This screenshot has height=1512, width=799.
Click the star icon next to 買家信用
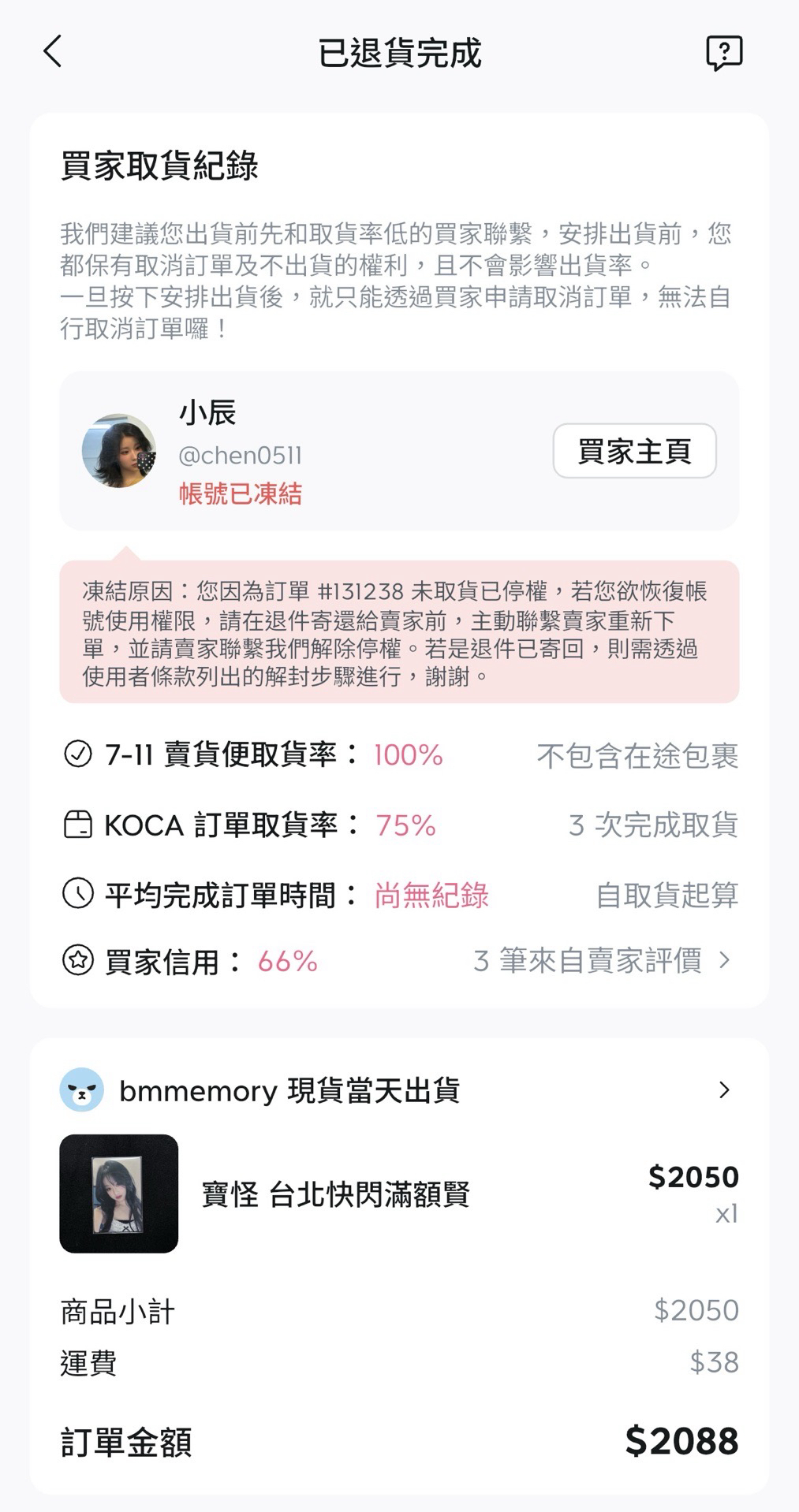point(77,961)
